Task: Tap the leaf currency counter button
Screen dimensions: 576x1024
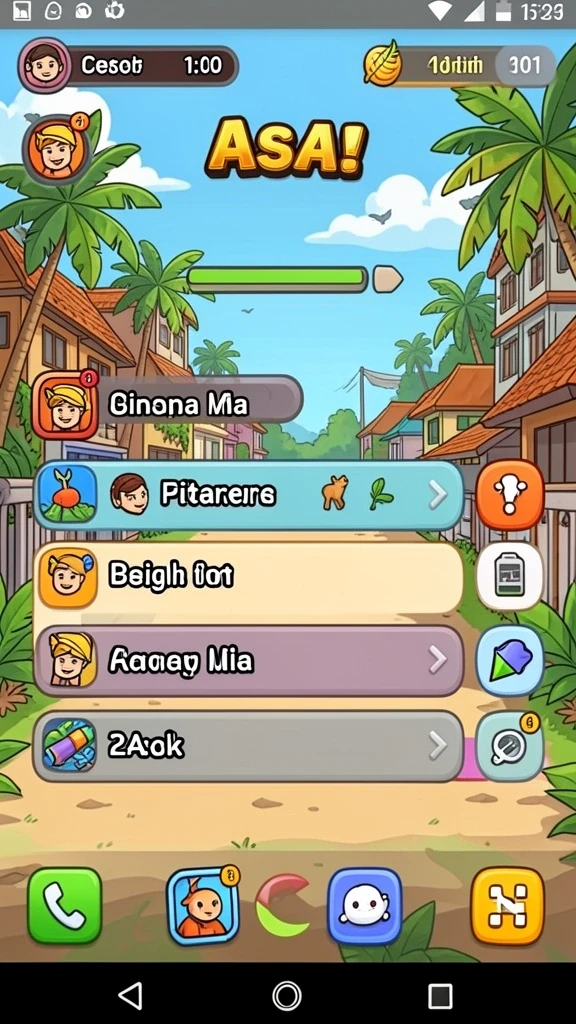Action: tap(460, 65)
